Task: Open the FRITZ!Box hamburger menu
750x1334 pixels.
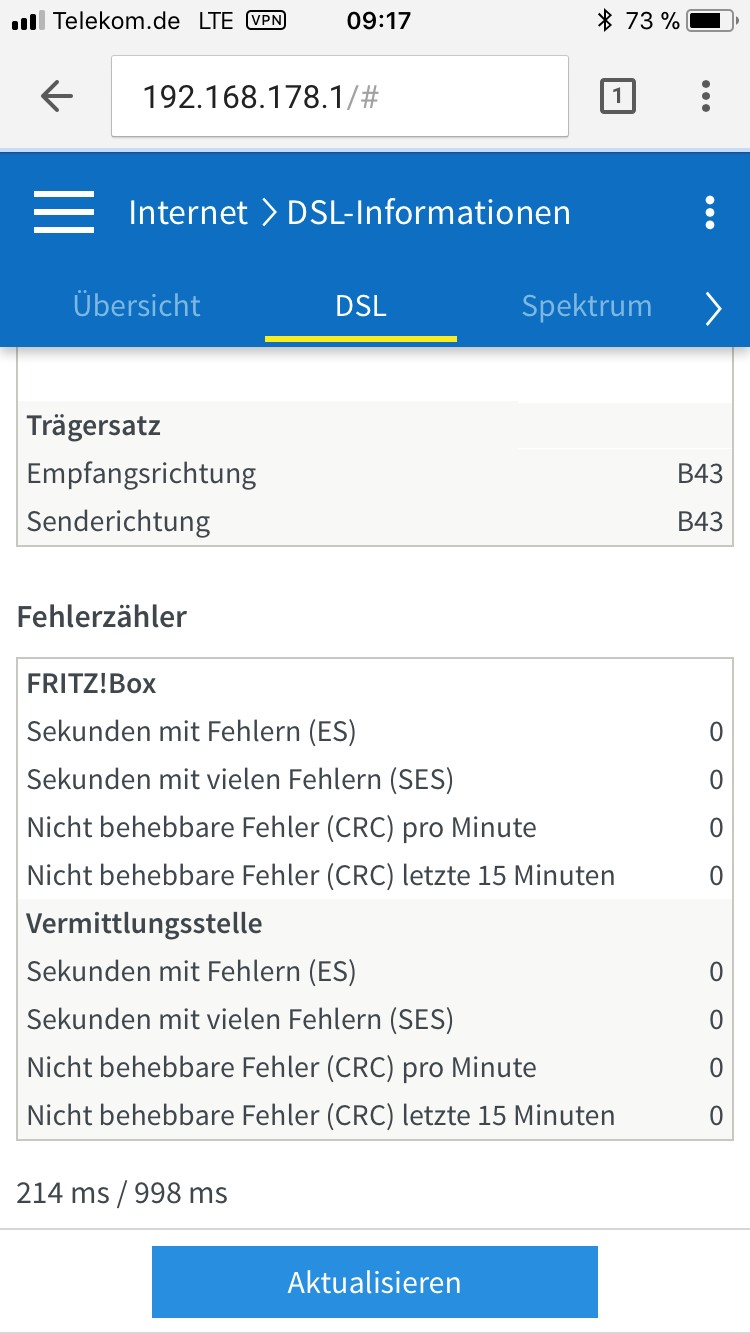Action: click(x=64, y=212)
